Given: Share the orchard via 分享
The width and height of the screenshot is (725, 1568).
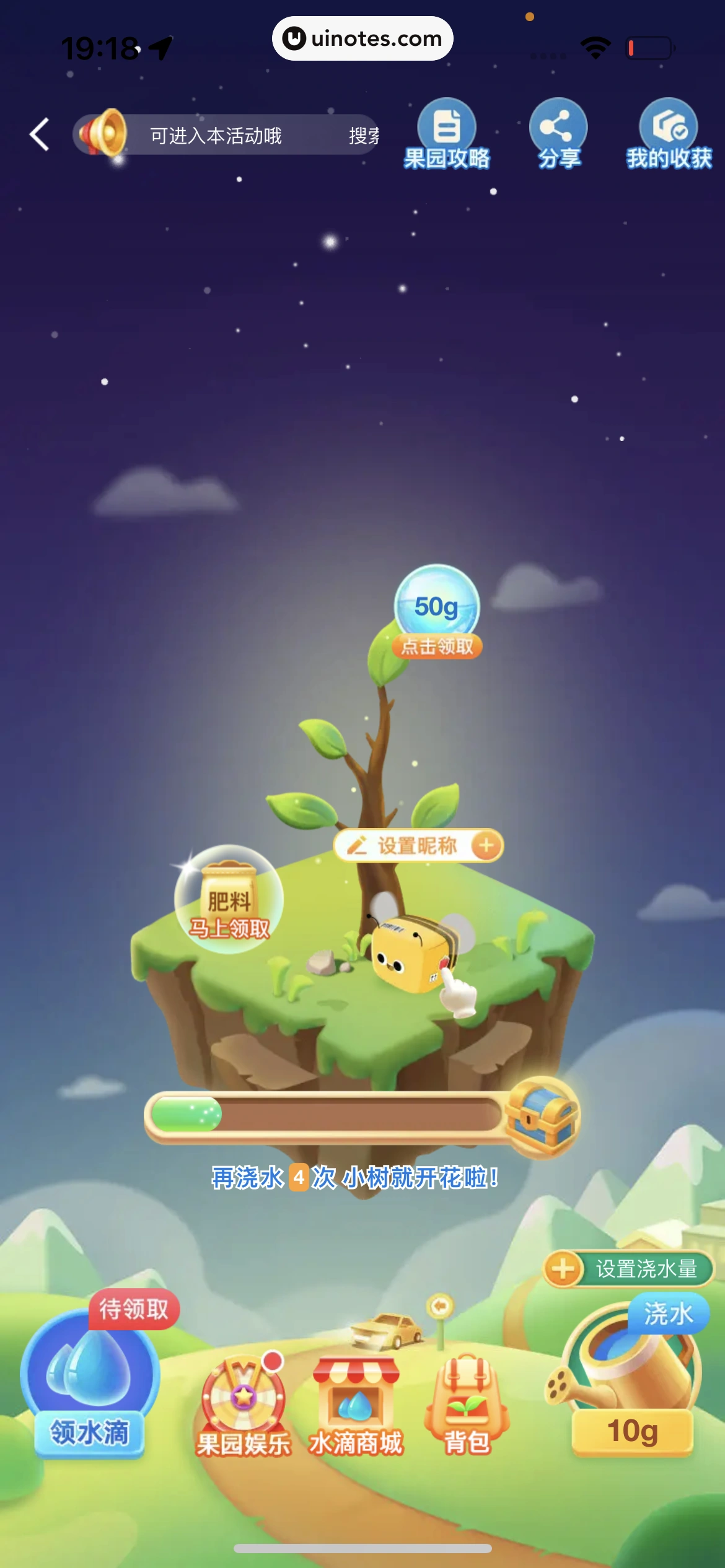Looking at the screenshot, I should (558, 134).
